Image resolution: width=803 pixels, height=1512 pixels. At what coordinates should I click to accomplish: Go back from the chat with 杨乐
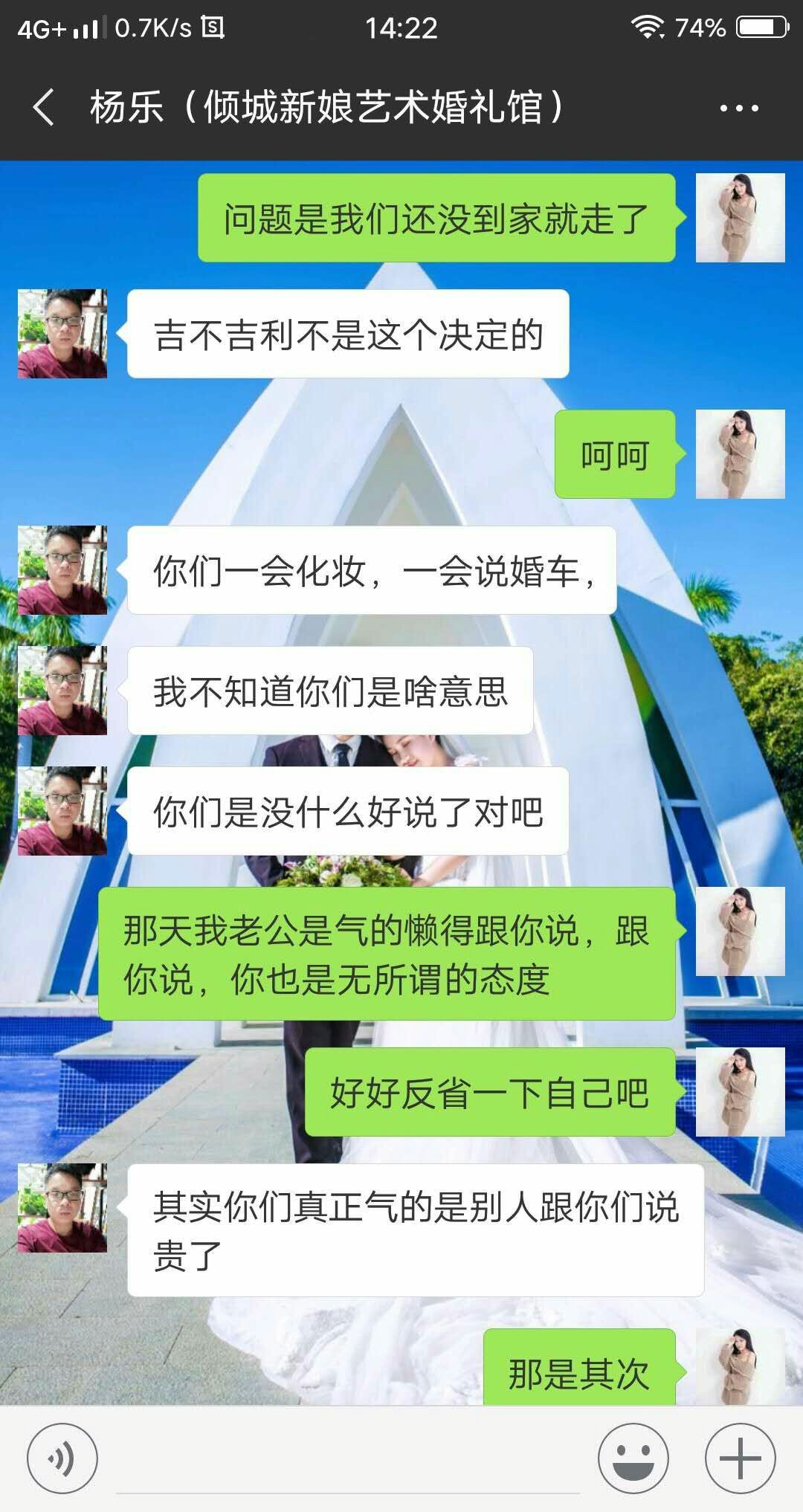point(44,106)
